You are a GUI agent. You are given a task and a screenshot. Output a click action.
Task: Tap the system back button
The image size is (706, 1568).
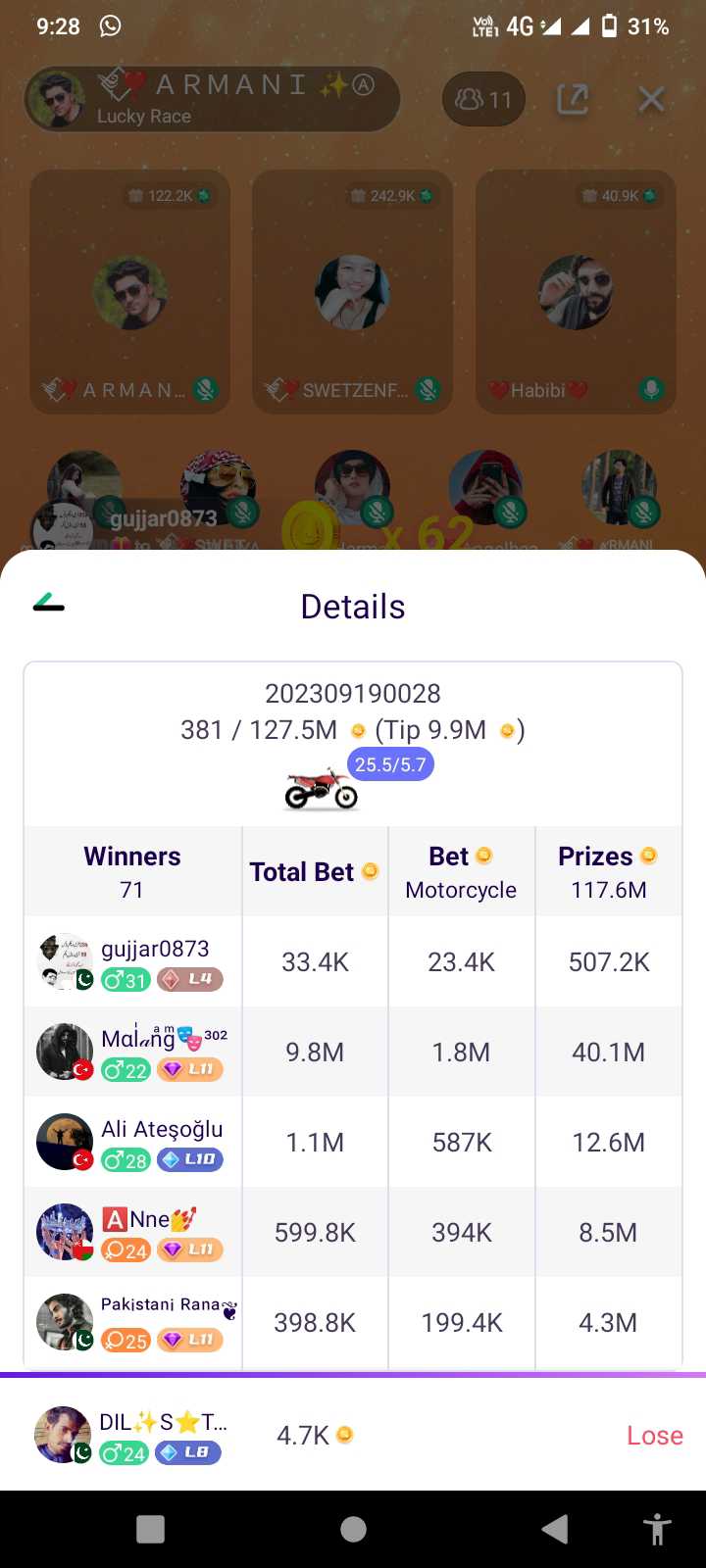click(555, 1529)
